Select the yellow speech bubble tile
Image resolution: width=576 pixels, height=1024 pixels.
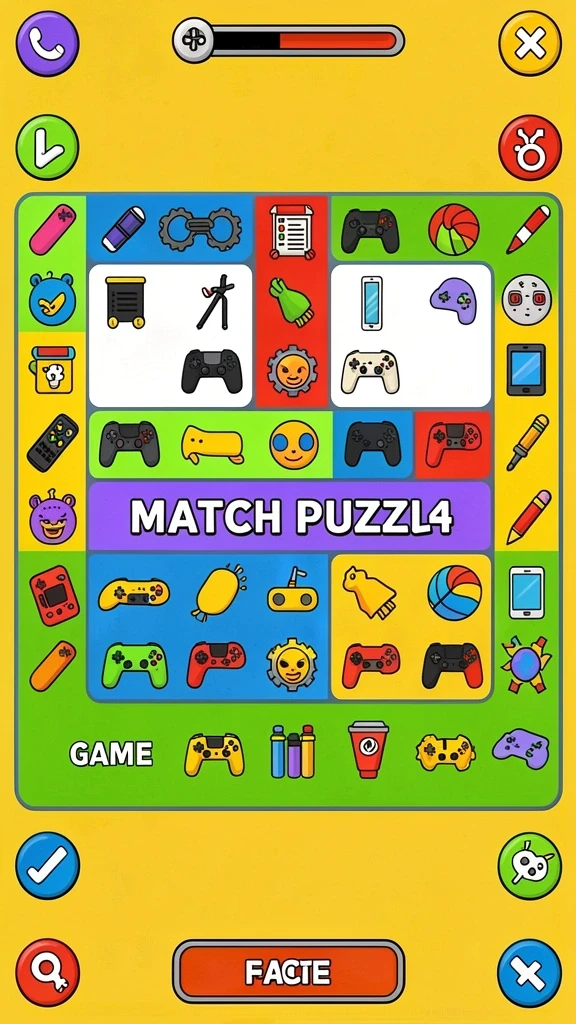(212, 444)
